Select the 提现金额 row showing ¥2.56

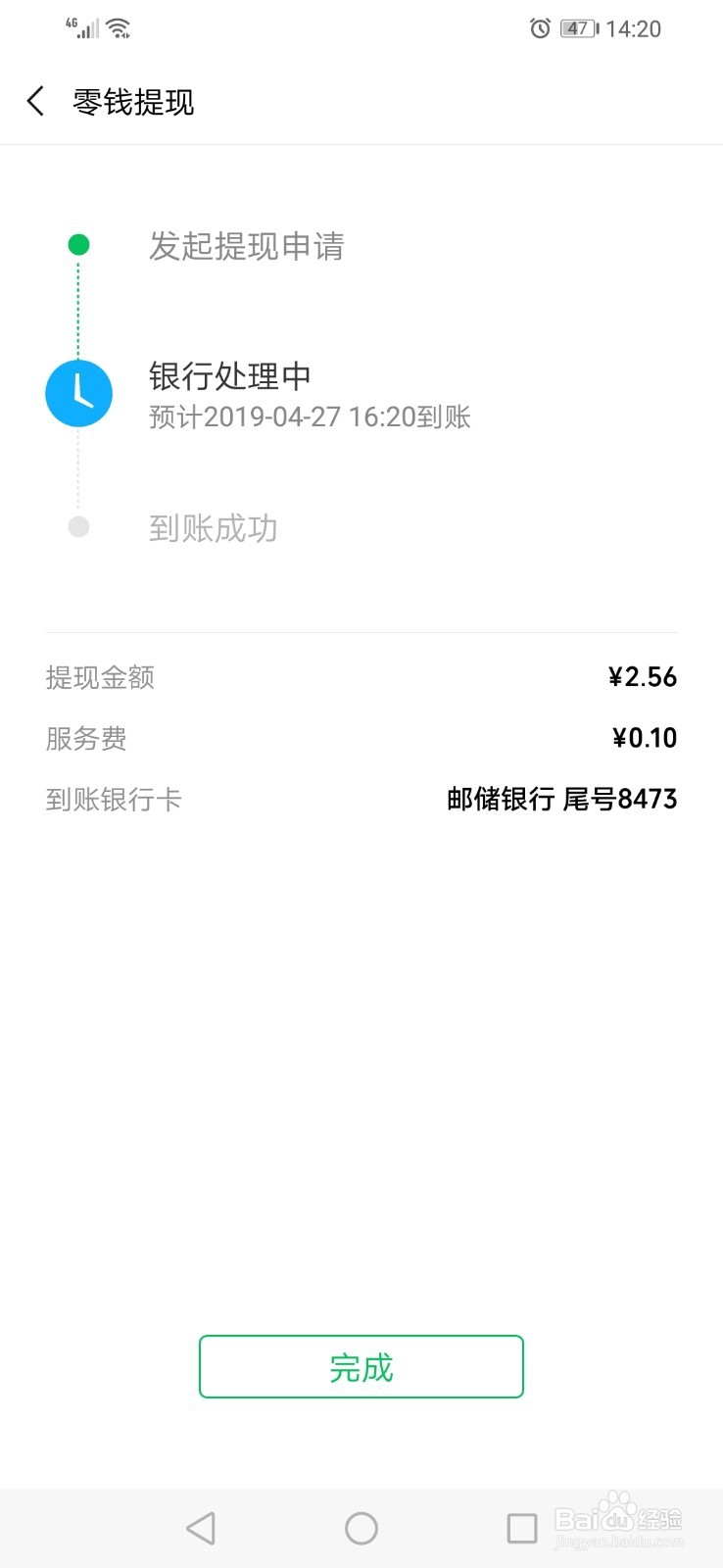click(x=361, y=677)
